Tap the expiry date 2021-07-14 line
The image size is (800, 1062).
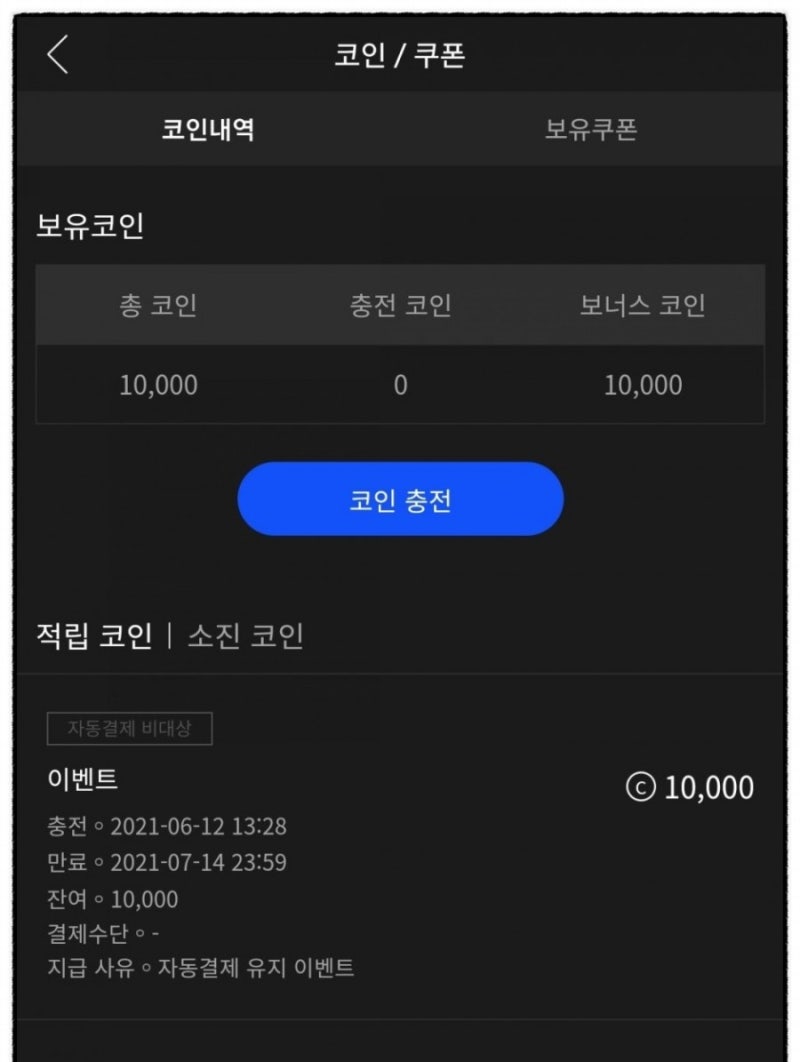[x=170, y=863]
